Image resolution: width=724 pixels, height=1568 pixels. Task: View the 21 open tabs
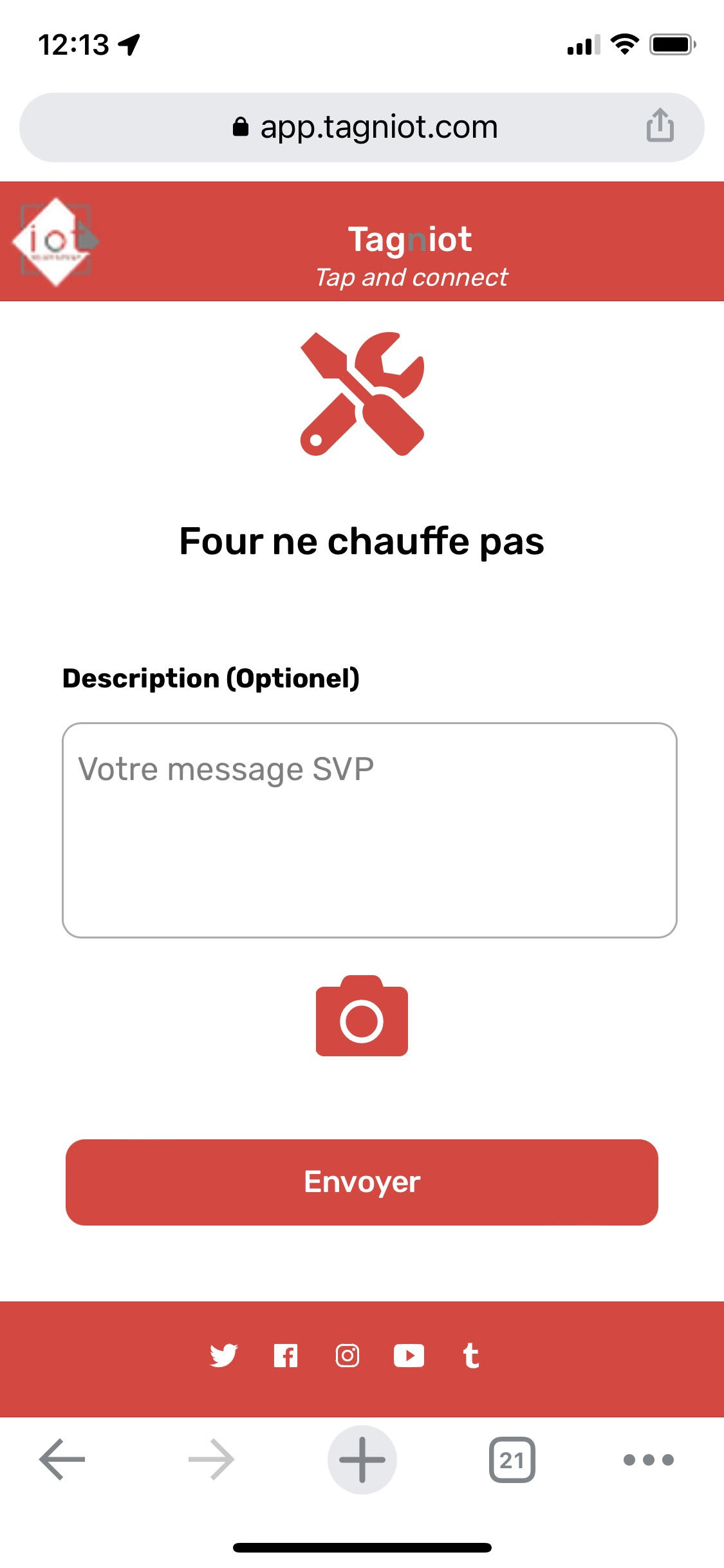[x=512, y=1459]
